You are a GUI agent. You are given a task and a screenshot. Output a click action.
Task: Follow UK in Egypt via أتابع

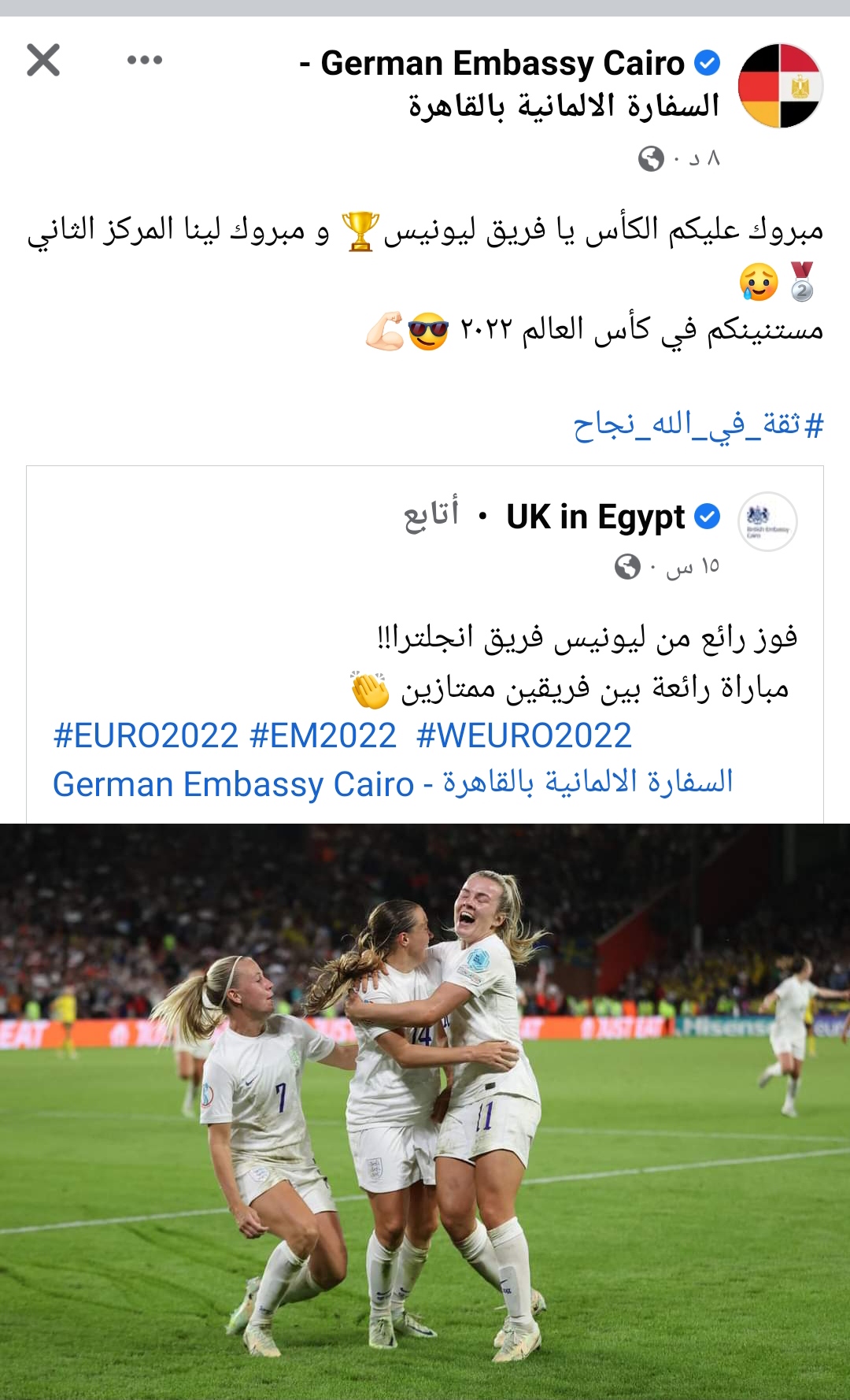pos(431,516)
